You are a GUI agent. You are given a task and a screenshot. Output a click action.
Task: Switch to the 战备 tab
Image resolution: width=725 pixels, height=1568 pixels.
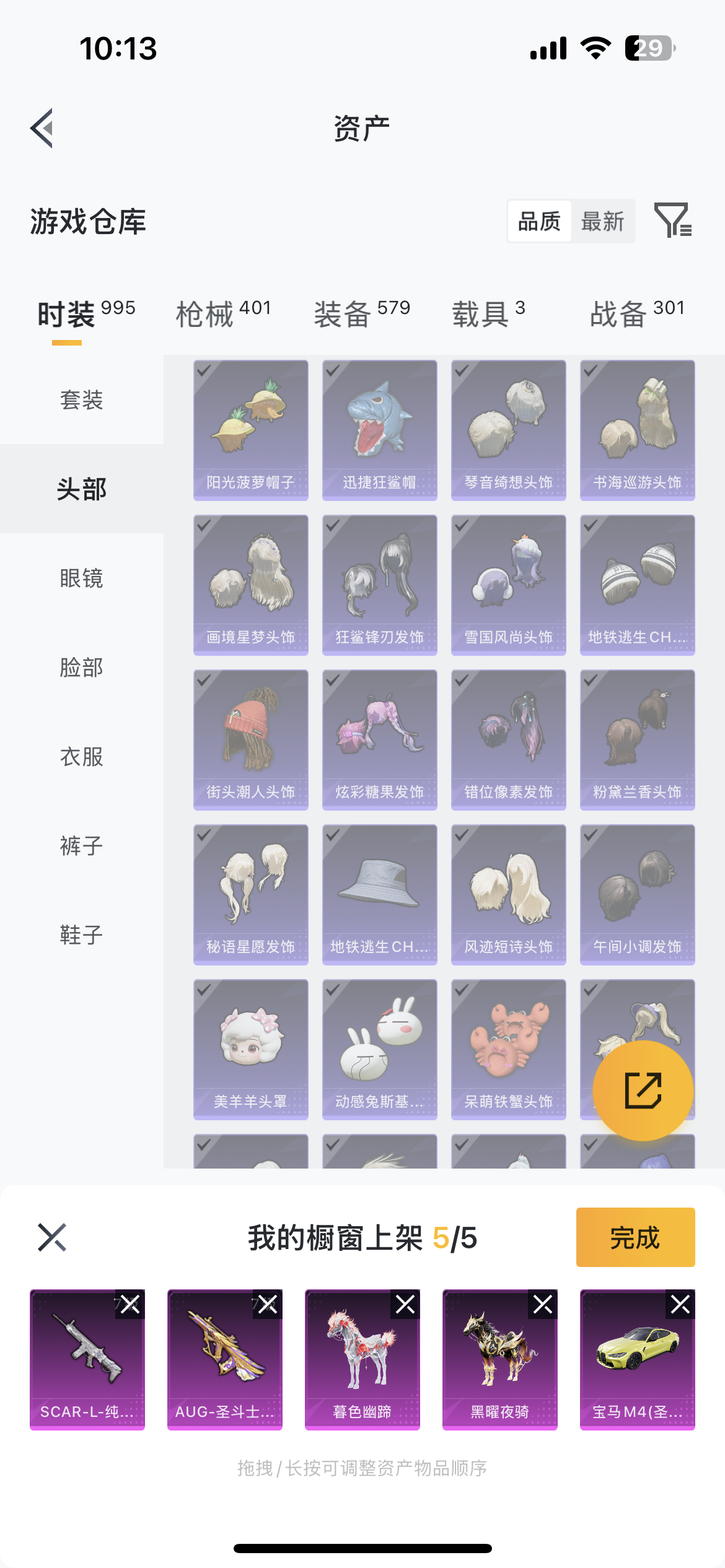pyautogui.click(x=637, y=313)
